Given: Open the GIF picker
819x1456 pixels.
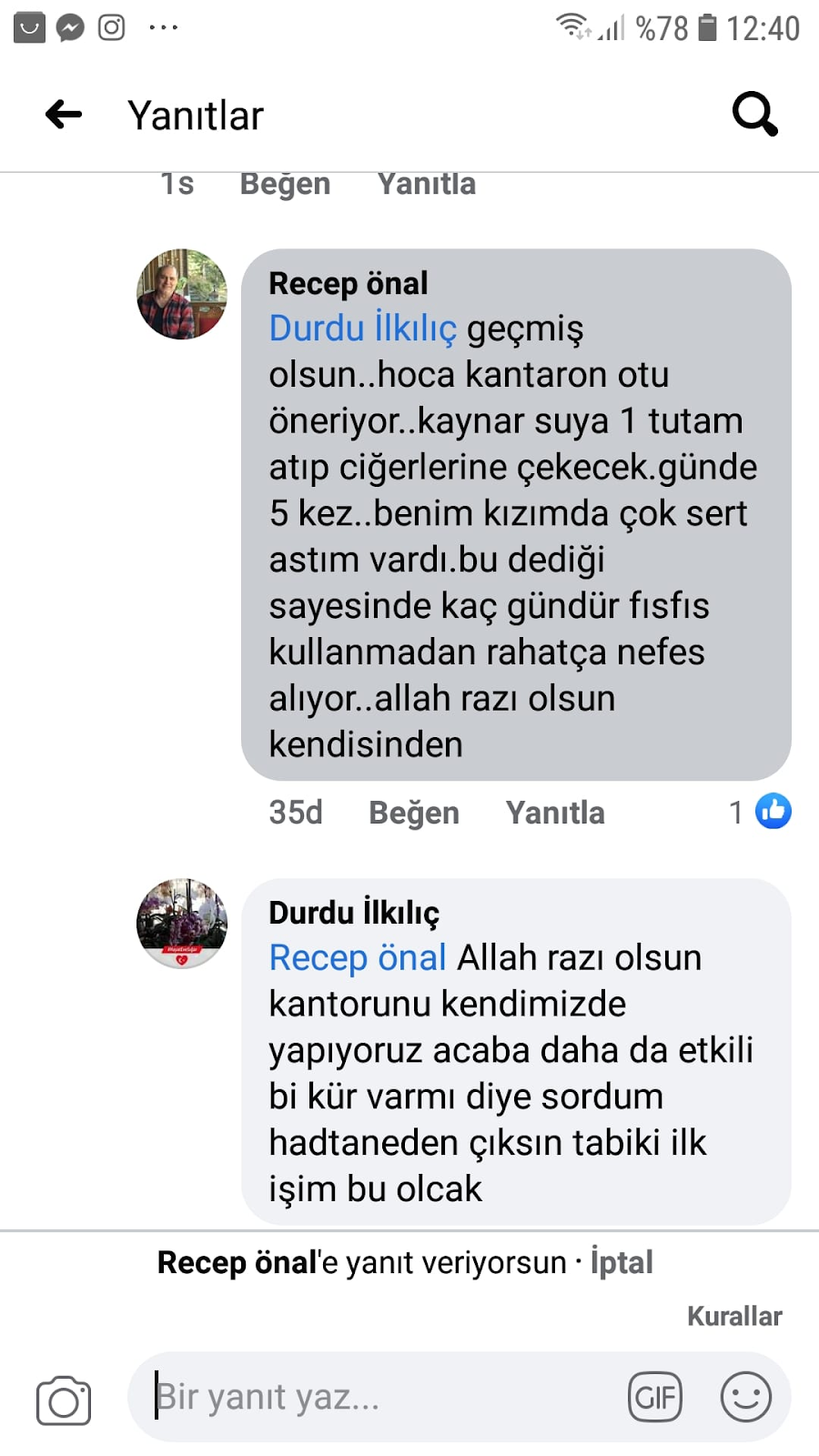Looking at the screenshot, I should point(655,1397).
